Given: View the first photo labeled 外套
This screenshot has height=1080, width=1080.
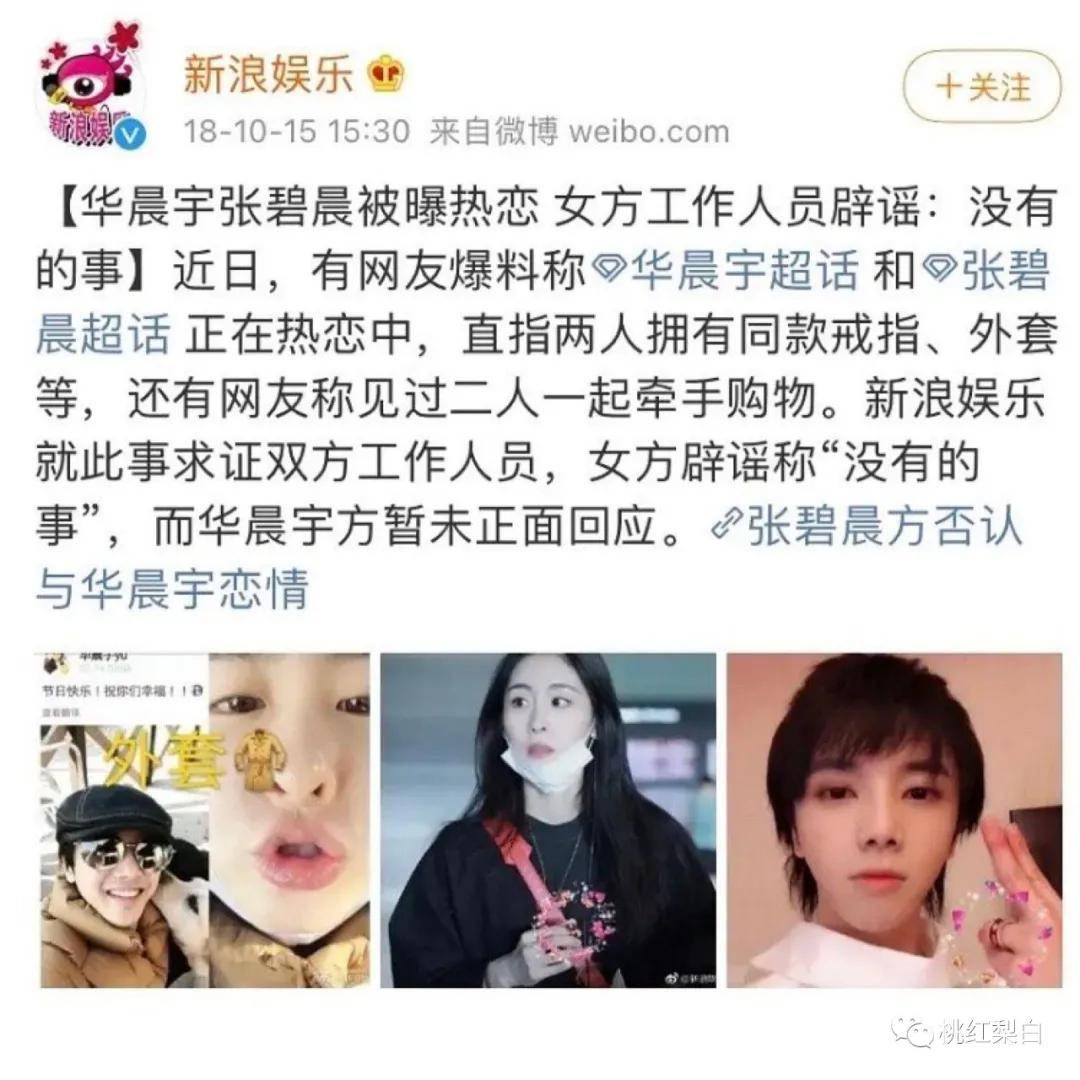Looking at the screenshot, I should [205, 820].
